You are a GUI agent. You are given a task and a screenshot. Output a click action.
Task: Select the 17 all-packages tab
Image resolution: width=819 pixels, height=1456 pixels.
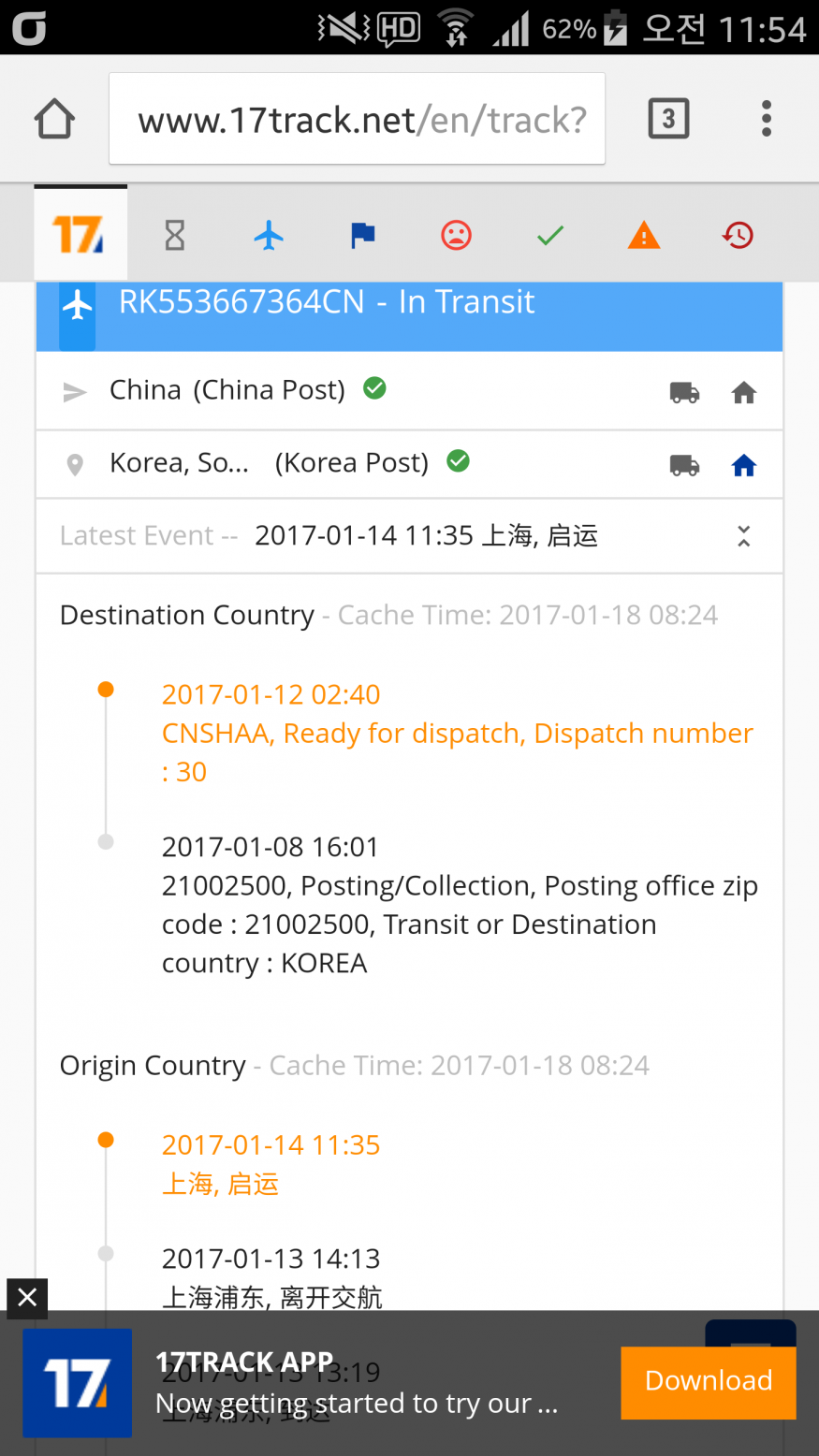(x=80, y=233)
